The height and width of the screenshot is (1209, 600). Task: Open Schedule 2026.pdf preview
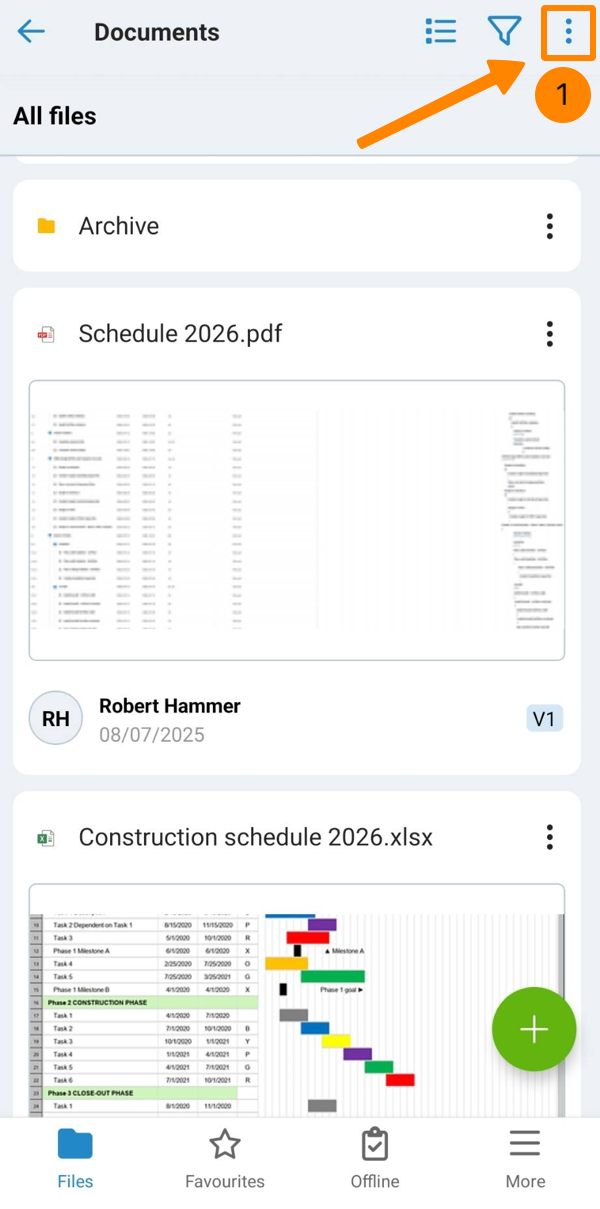click(297, 520)
